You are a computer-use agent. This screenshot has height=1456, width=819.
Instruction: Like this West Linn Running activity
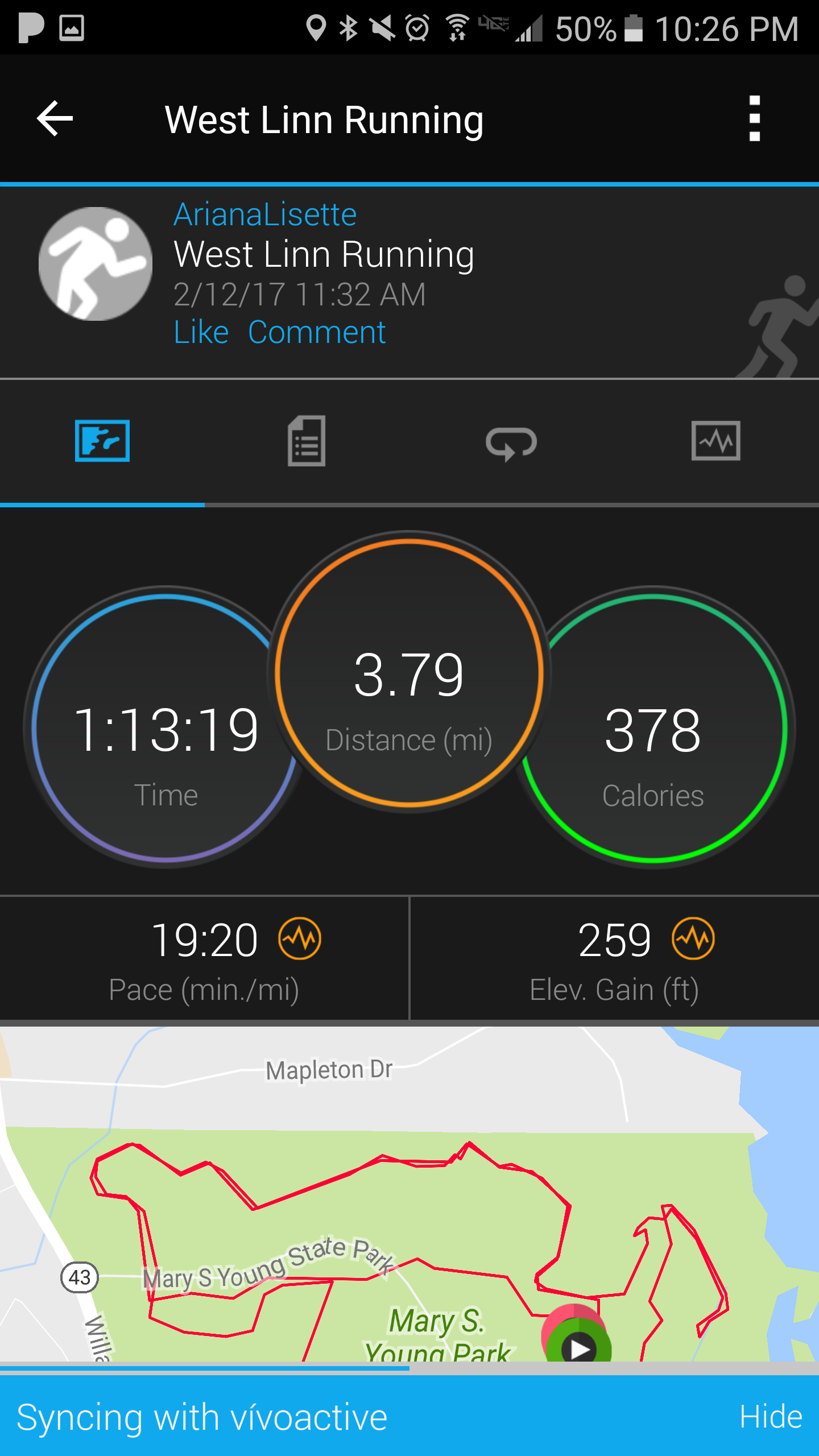[x=201, y=332]
